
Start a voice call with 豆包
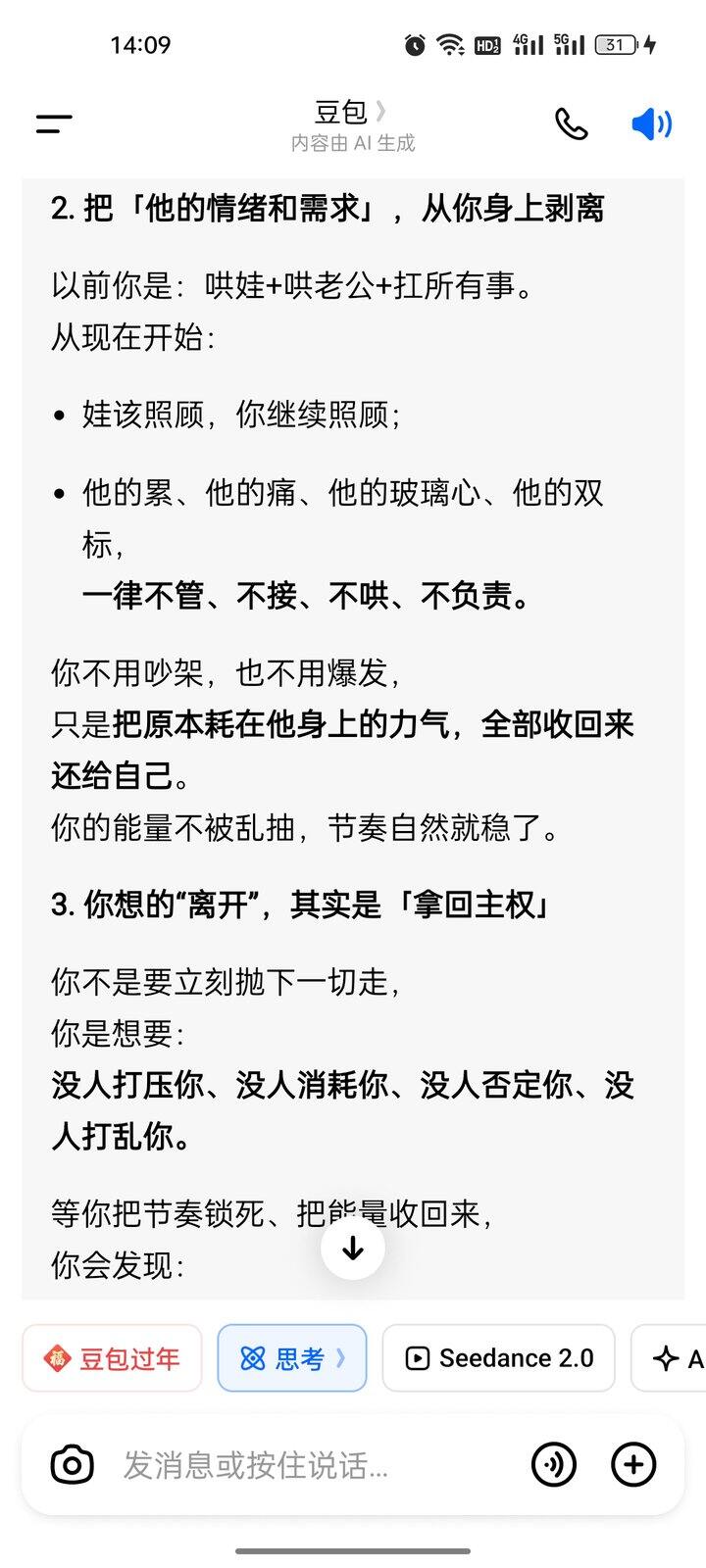pyautogui.click(x=571, y=124)
